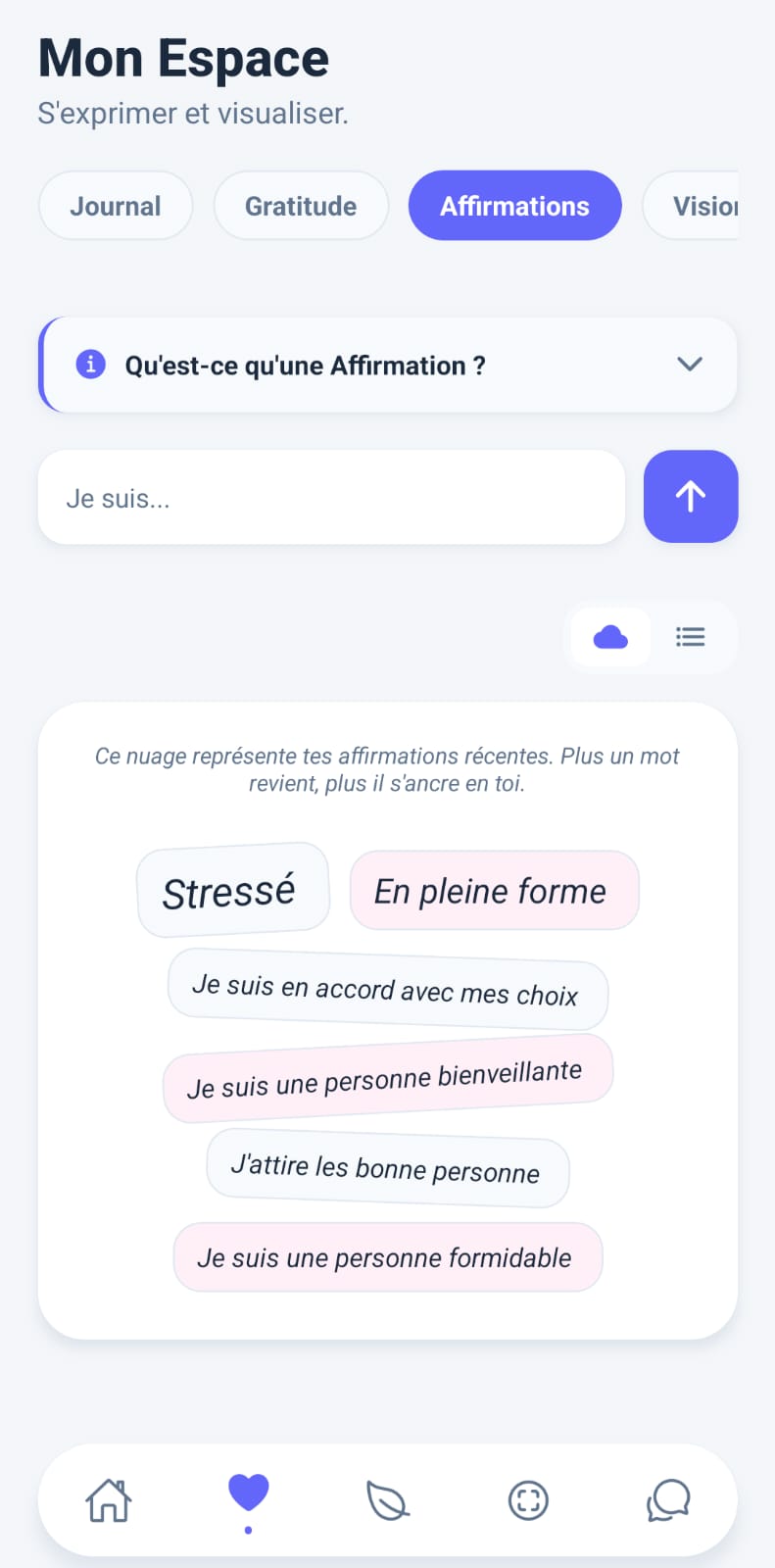The width and height of the screenshot is (775, 1568).
Task: Click the Je suis text input field
Action: (330, 497)
